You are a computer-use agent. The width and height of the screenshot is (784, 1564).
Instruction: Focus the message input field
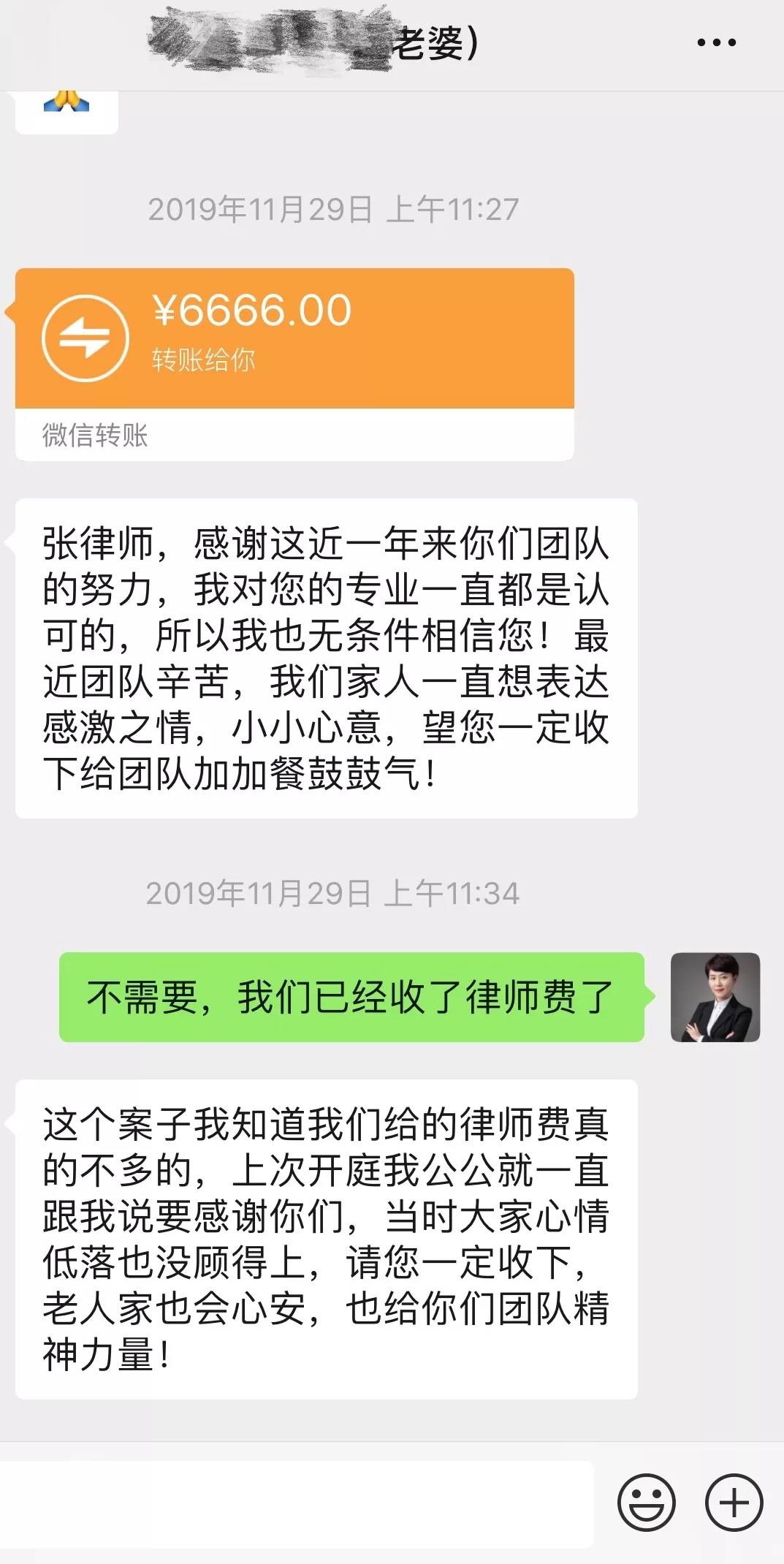pos(296,1504)
